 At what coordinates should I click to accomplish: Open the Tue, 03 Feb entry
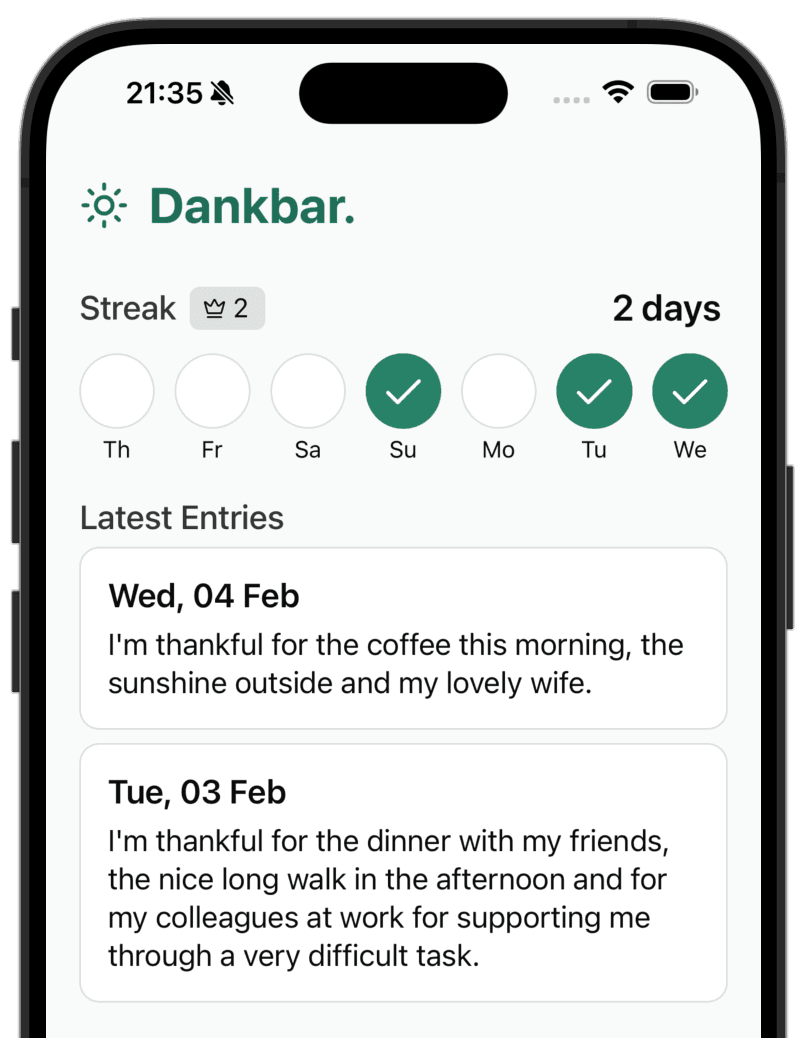click(x=403, y=870)
